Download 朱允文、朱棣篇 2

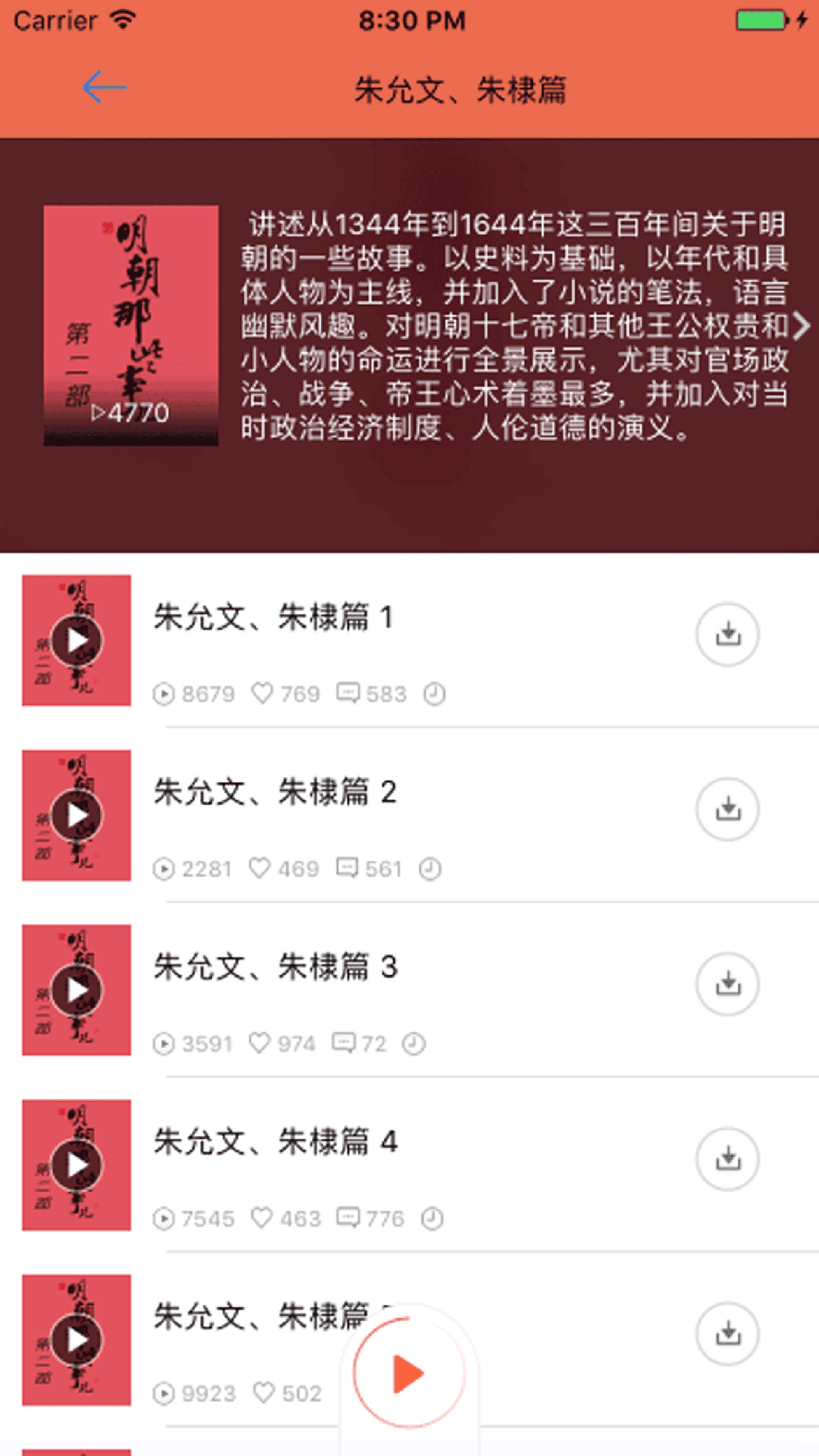(727, 809)
